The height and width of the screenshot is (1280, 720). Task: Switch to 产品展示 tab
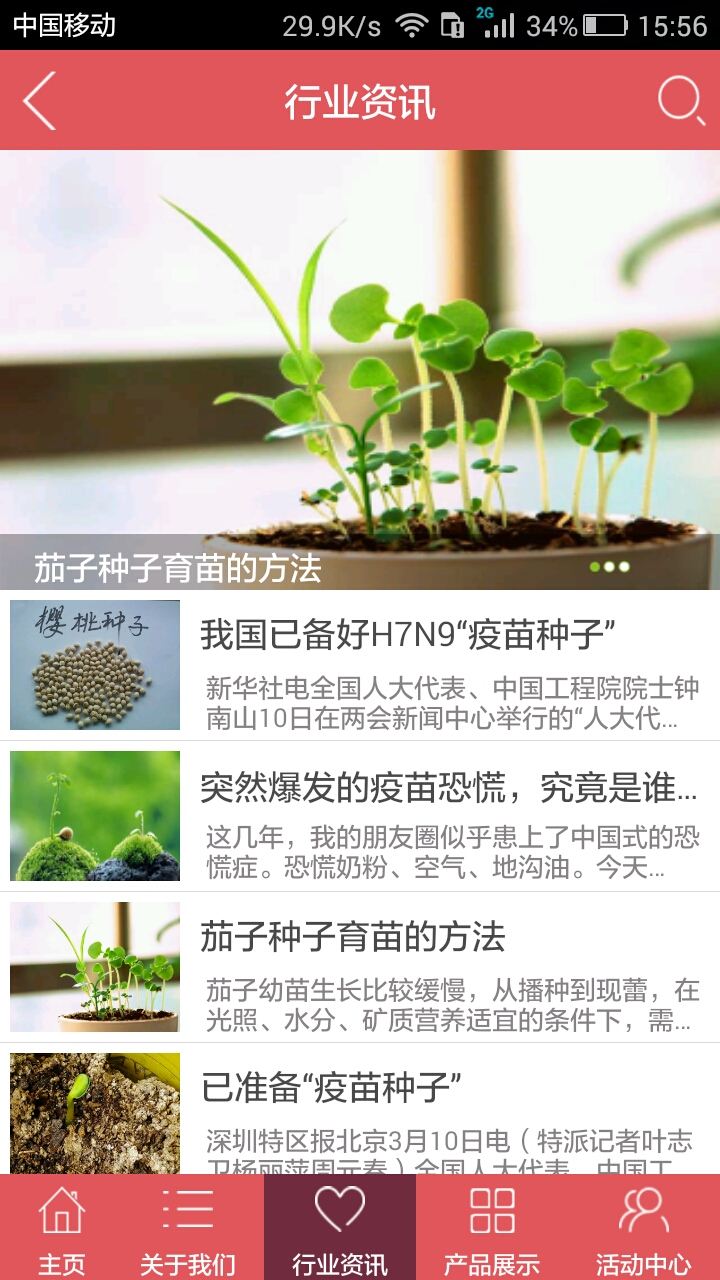click(491, 1228)
